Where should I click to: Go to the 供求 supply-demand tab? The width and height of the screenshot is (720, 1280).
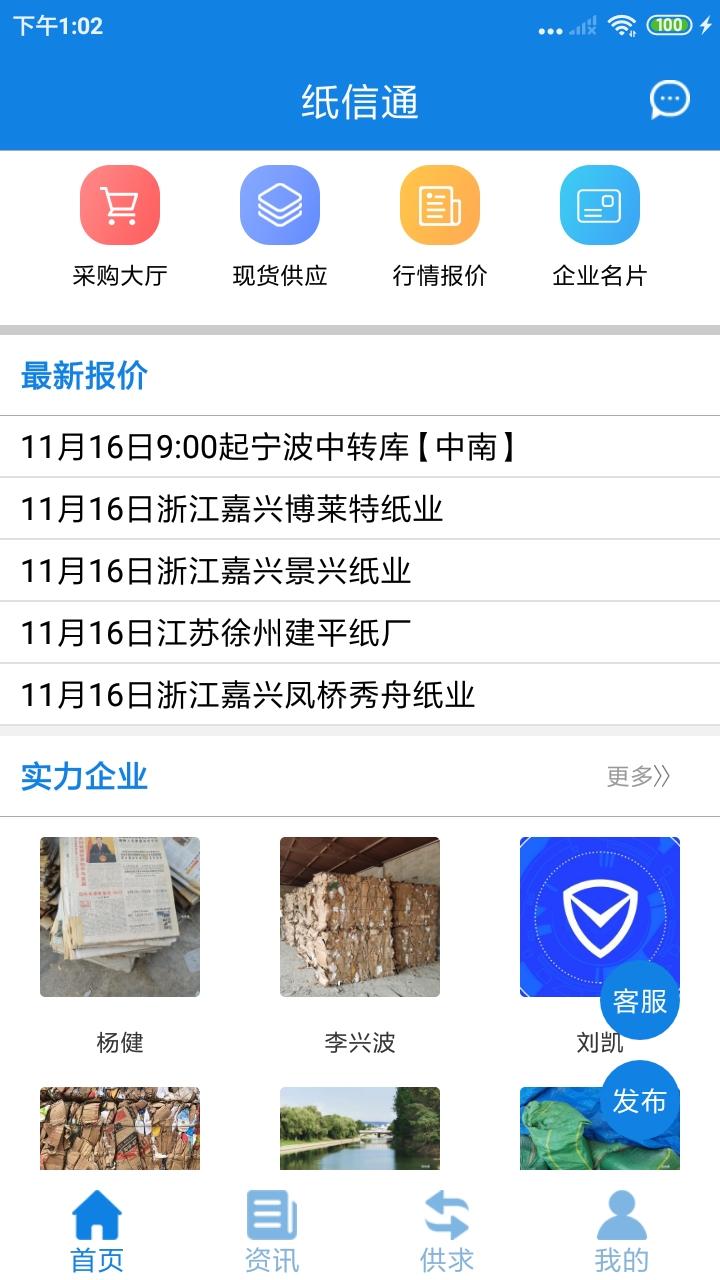click(x=447, y=1231)
